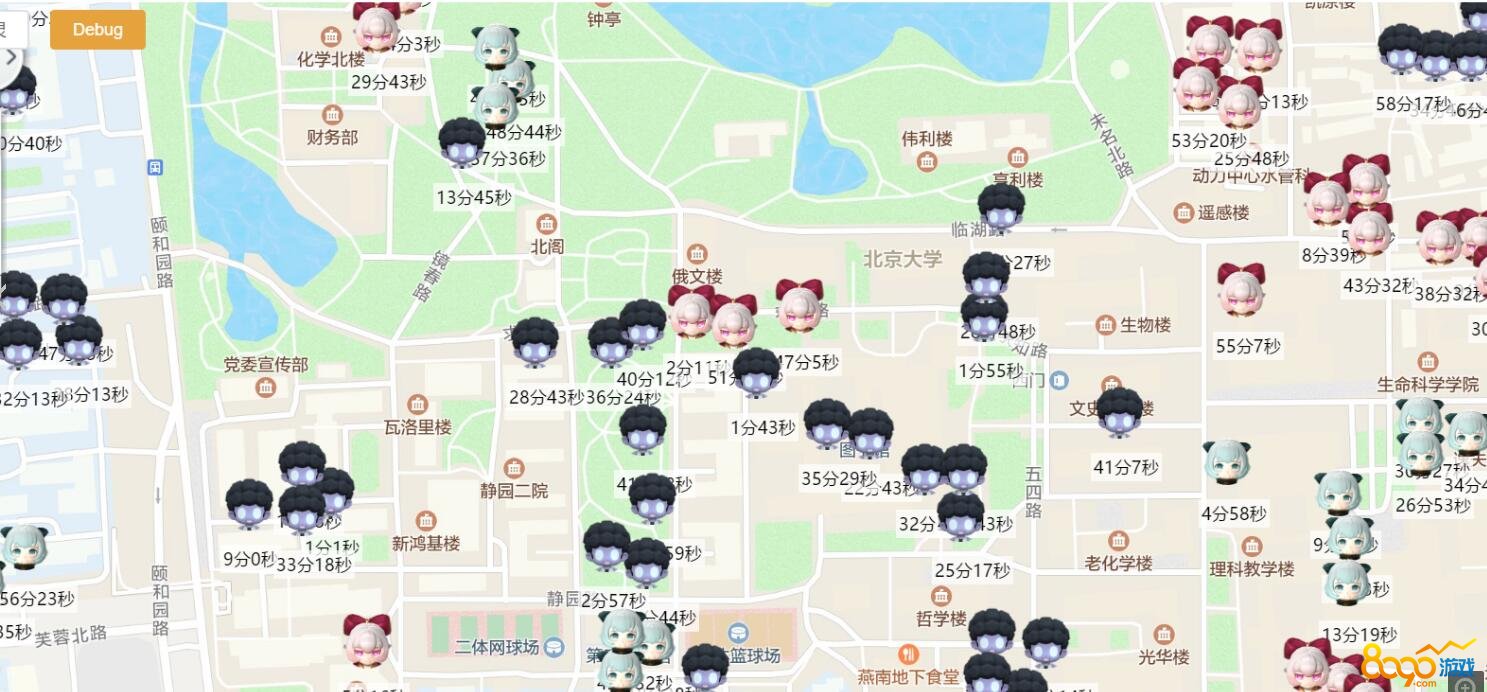1487x692 pixels.
Task: Select the black-haired marker labeled 1分43秒
Action: pos(756,372)
